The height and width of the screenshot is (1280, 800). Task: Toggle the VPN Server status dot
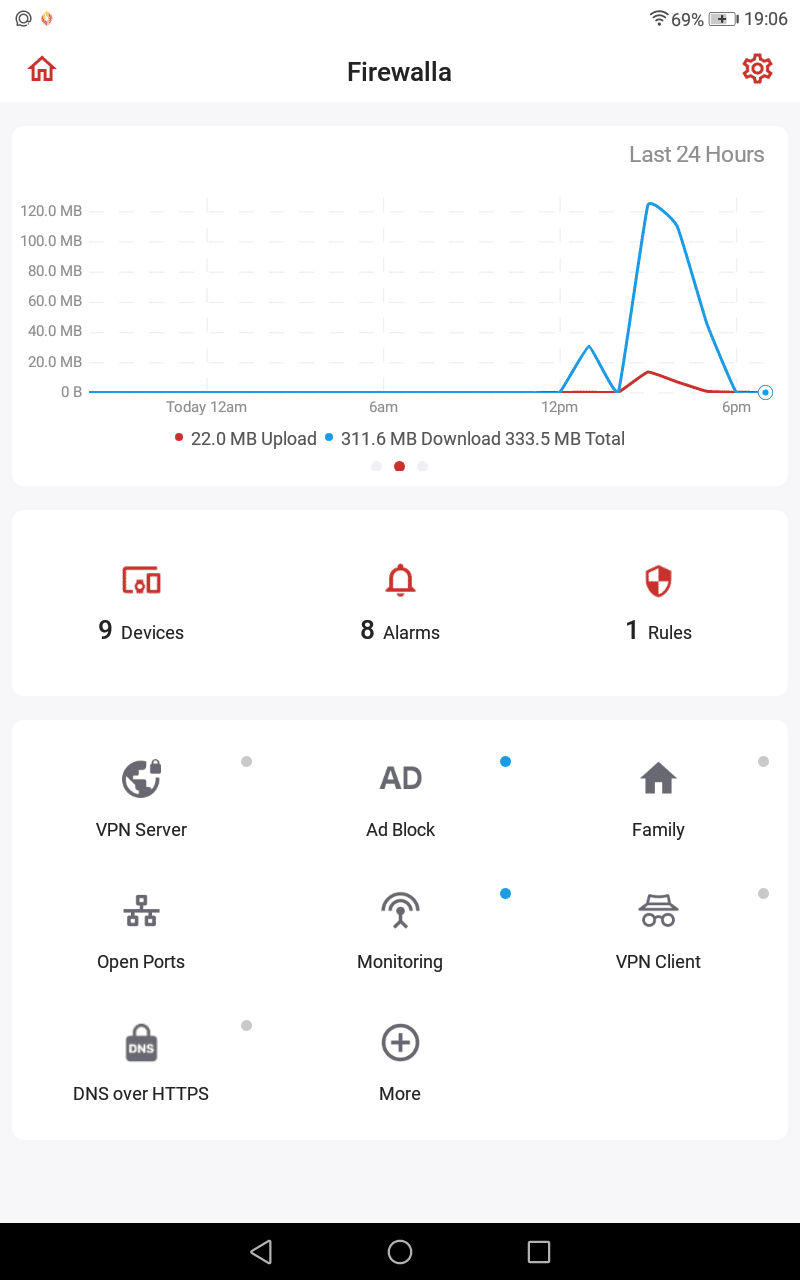[x=246, y=761]
